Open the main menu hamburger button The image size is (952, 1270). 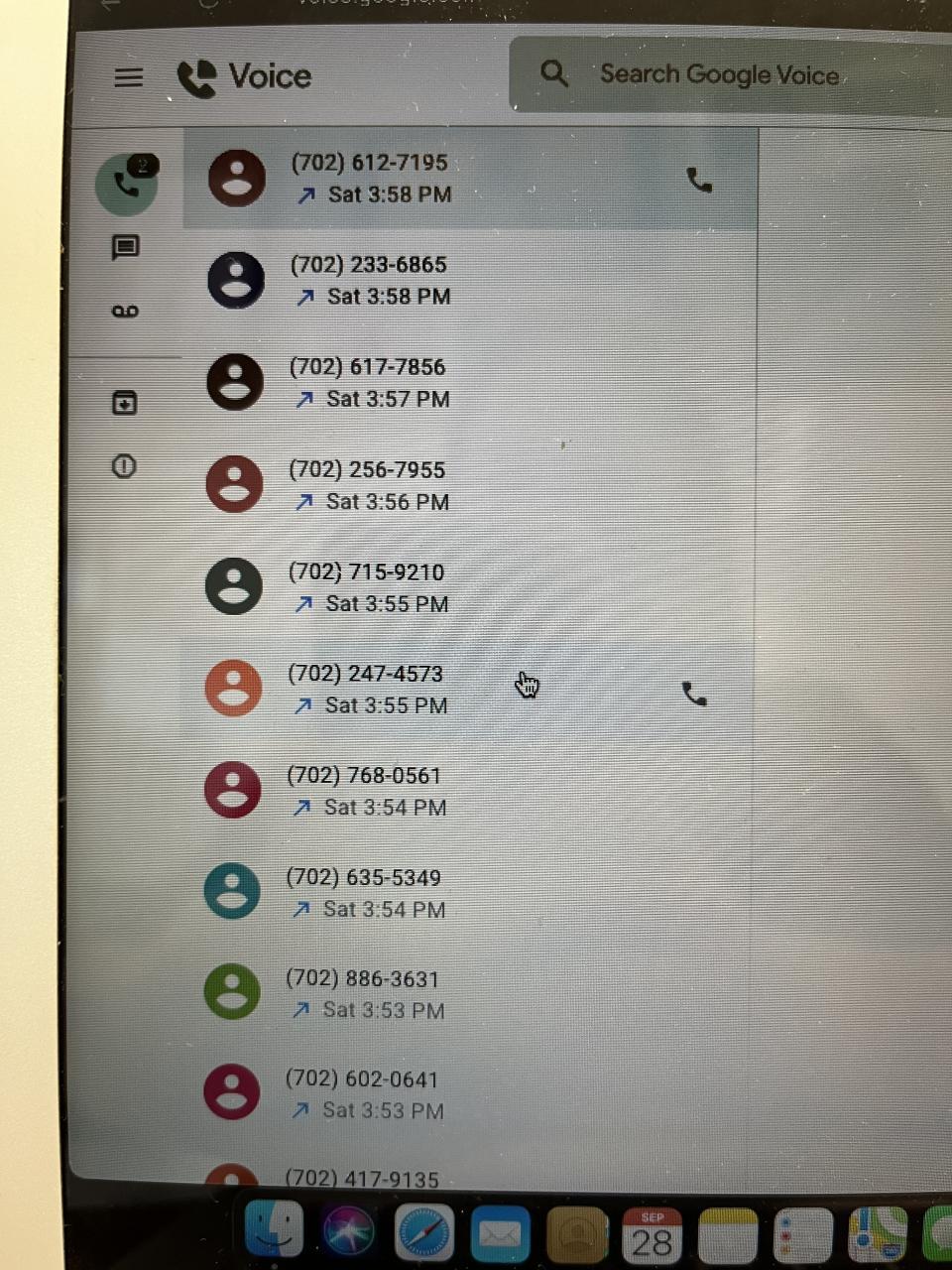128,77
